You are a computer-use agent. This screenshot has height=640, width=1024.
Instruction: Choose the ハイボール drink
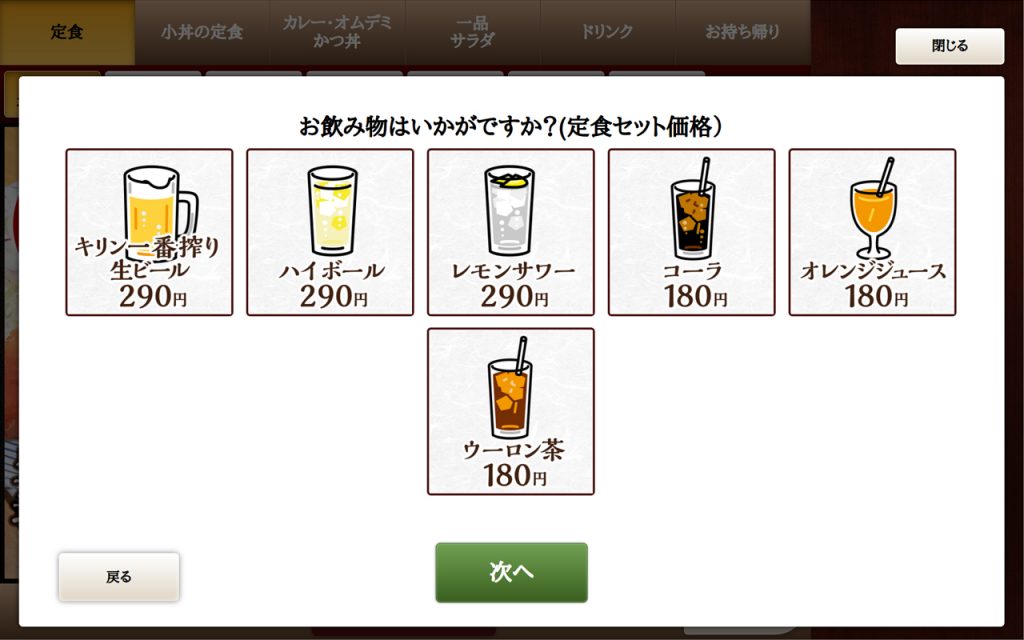pos(330,232)
